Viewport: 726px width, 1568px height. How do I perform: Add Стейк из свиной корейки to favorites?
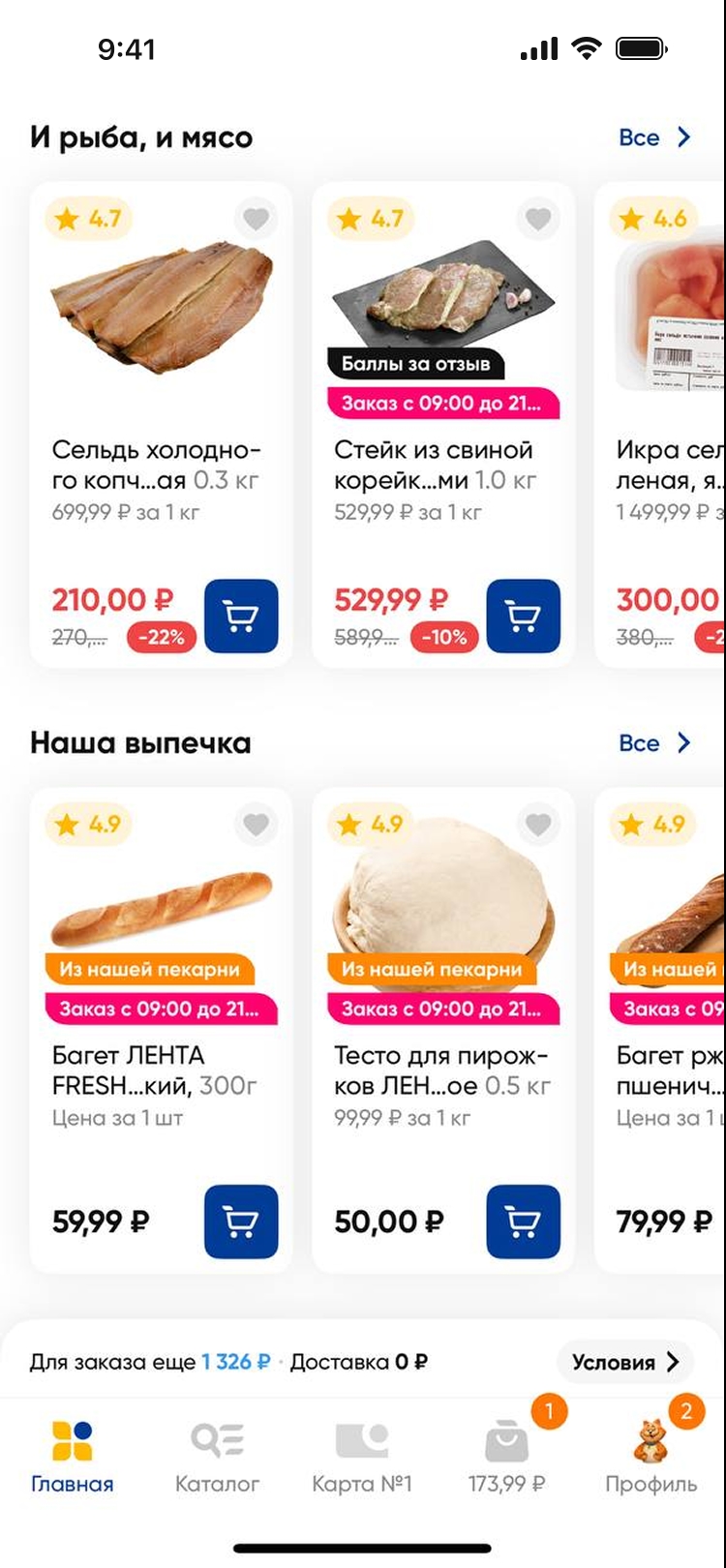[538, 220]
